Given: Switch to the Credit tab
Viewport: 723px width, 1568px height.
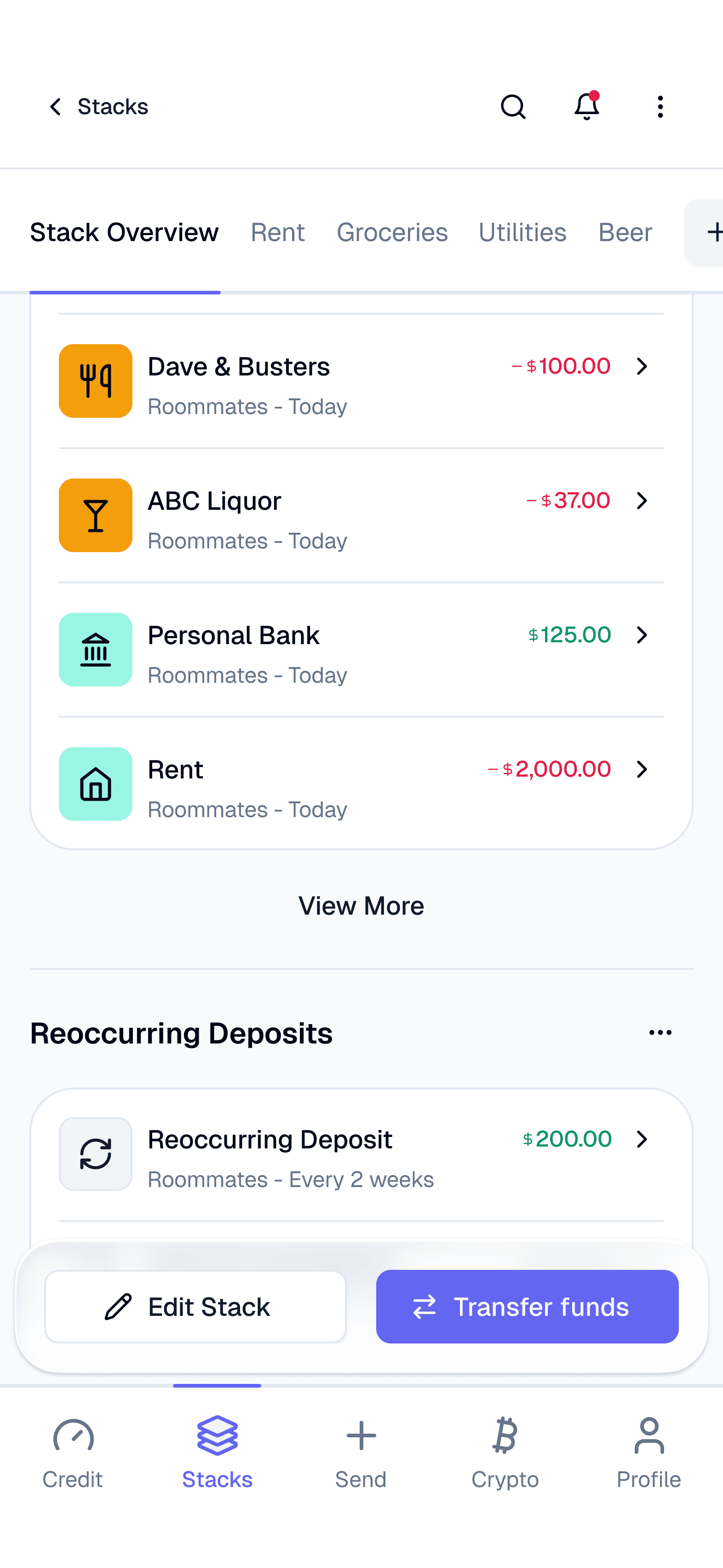Looking at the screenshot, I should (x=72, y=1453).
